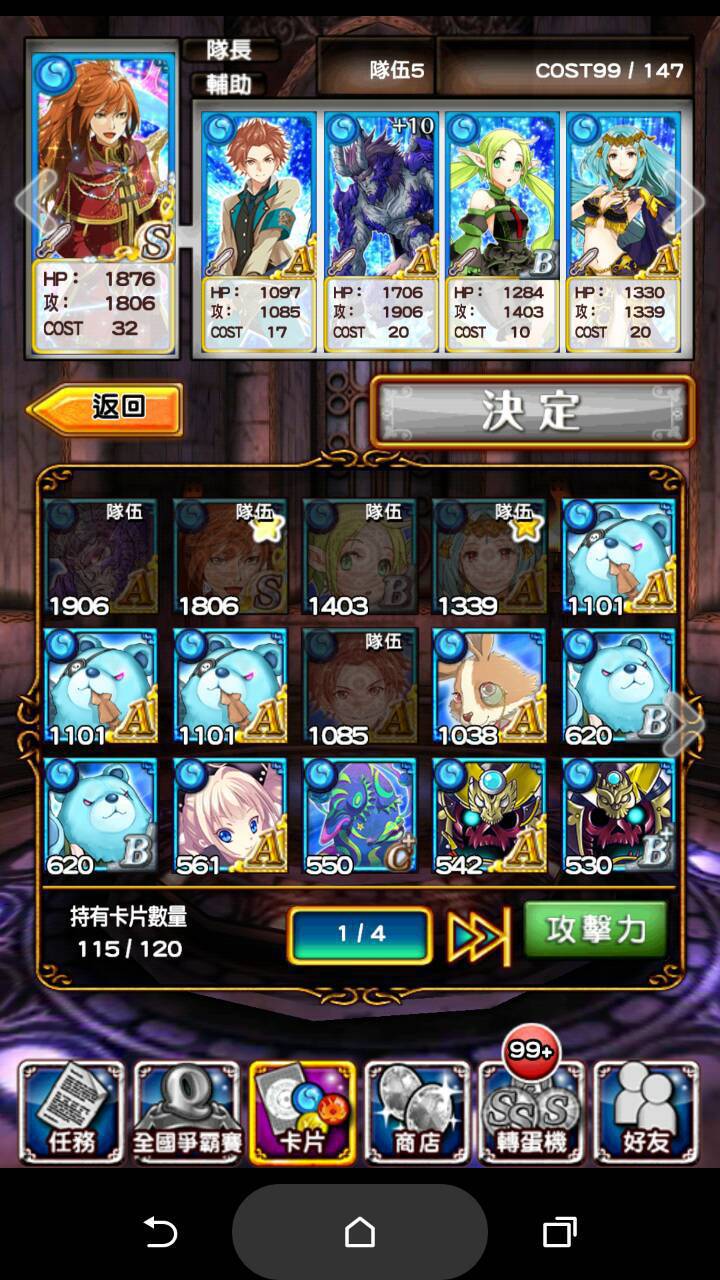Go to the 商店 shop tab
The image size is (720, 1280).
tap(417, 1112)
